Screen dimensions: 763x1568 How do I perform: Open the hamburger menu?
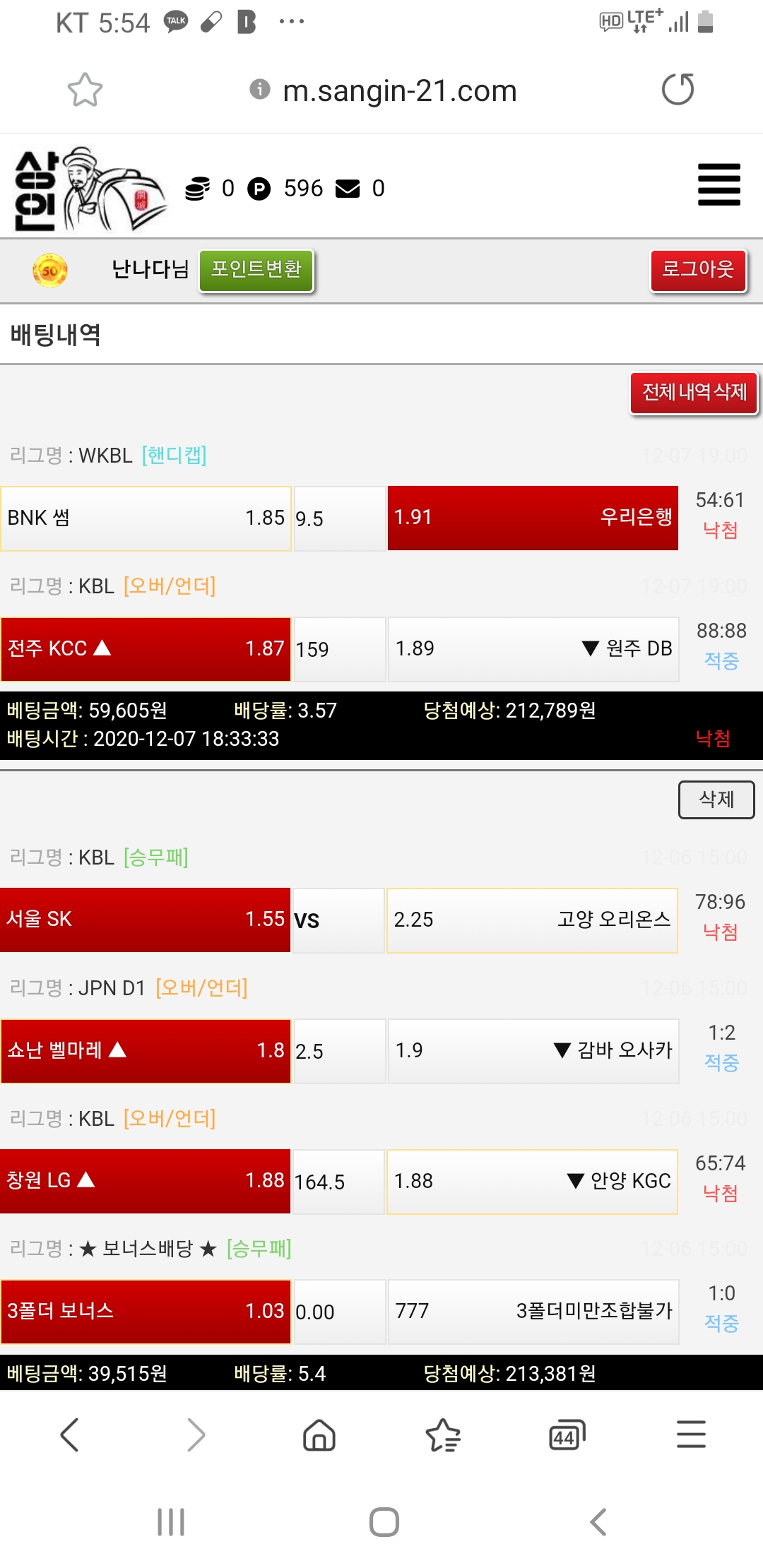coord(718,184)
